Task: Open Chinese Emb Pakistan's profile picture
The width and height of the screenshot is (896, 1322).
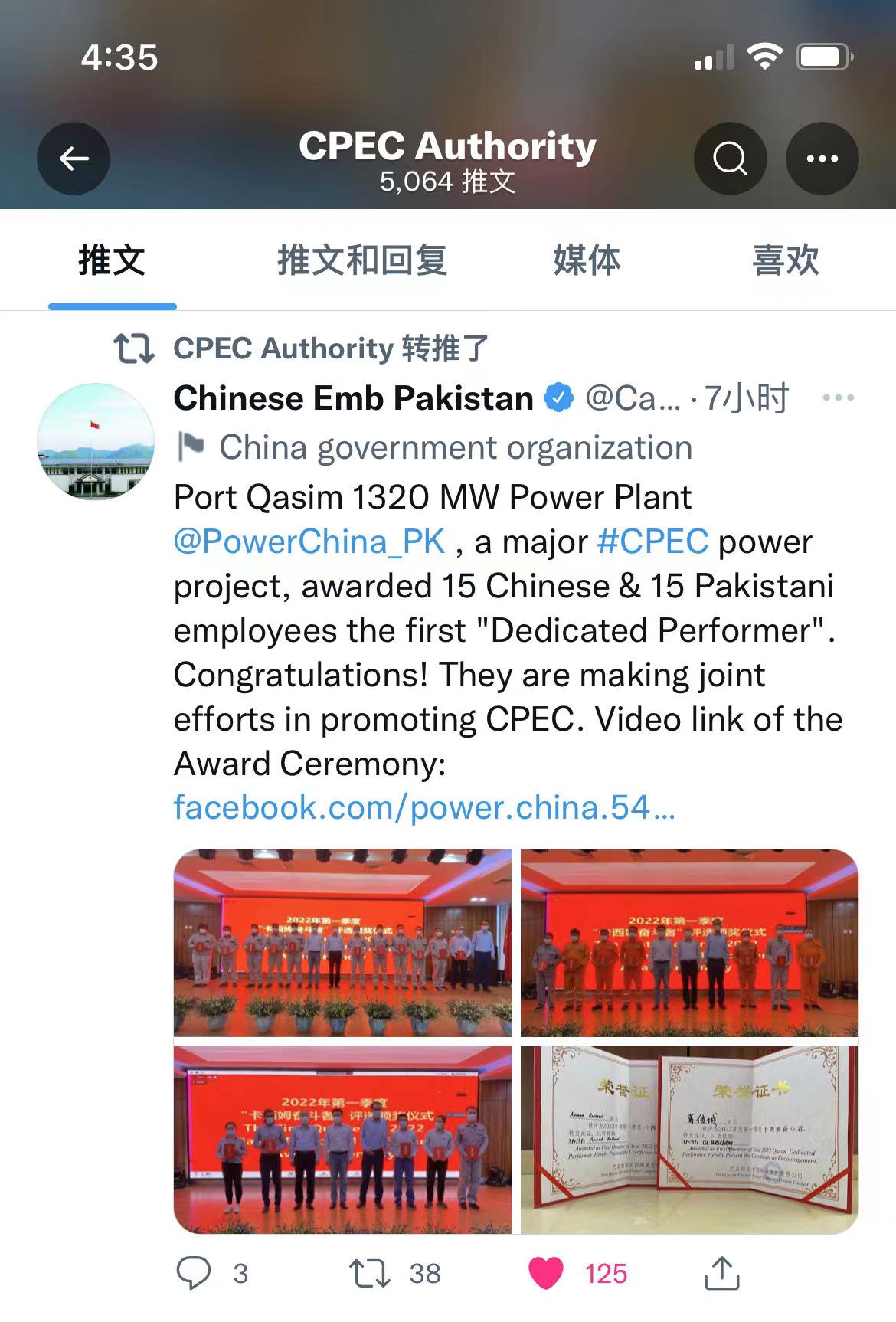Action: point(96,442)
